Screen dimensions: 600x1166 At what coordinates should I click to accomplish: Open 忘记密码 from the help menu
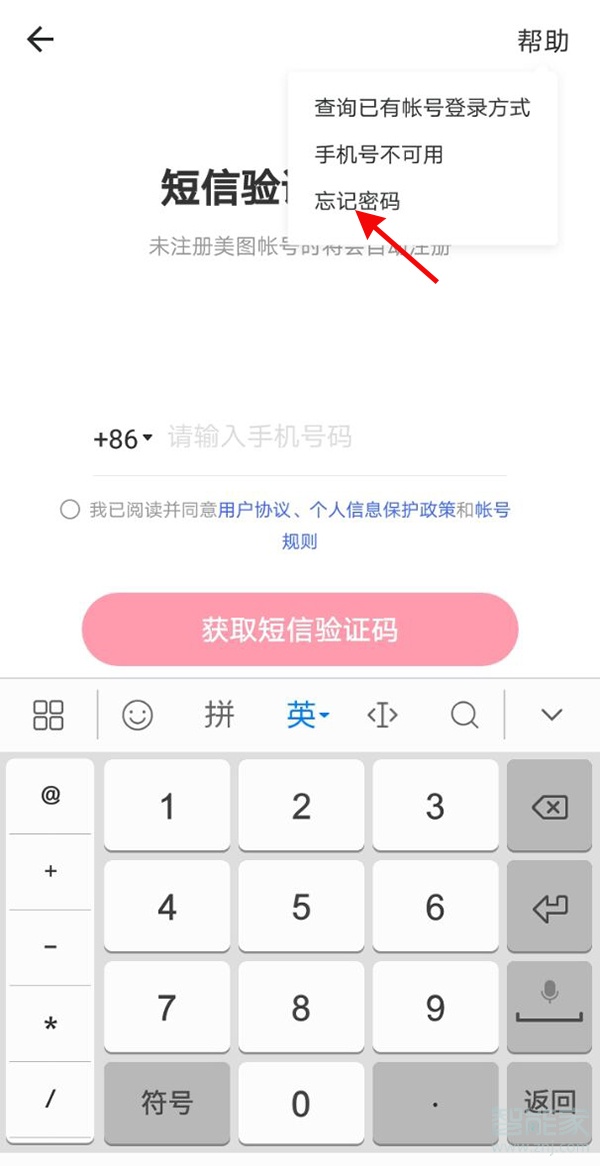357,202
